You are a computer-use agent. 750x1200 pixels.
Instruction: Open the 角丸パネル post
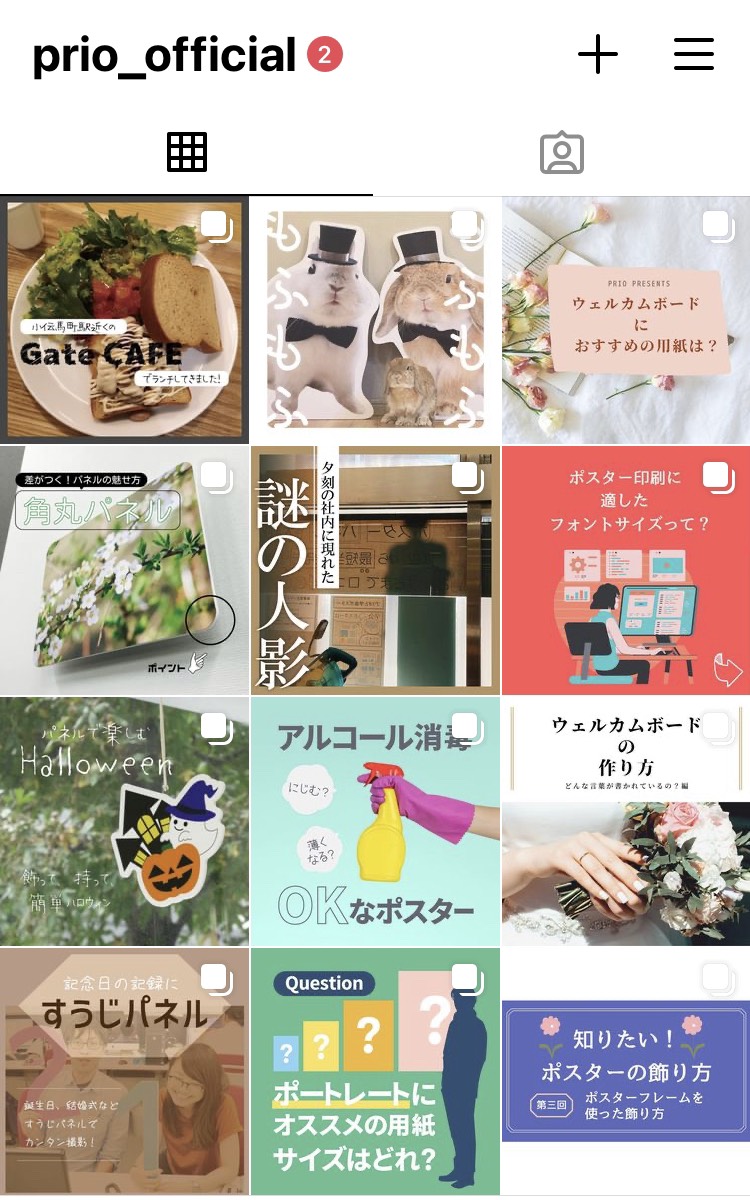[x=125, y=571]
